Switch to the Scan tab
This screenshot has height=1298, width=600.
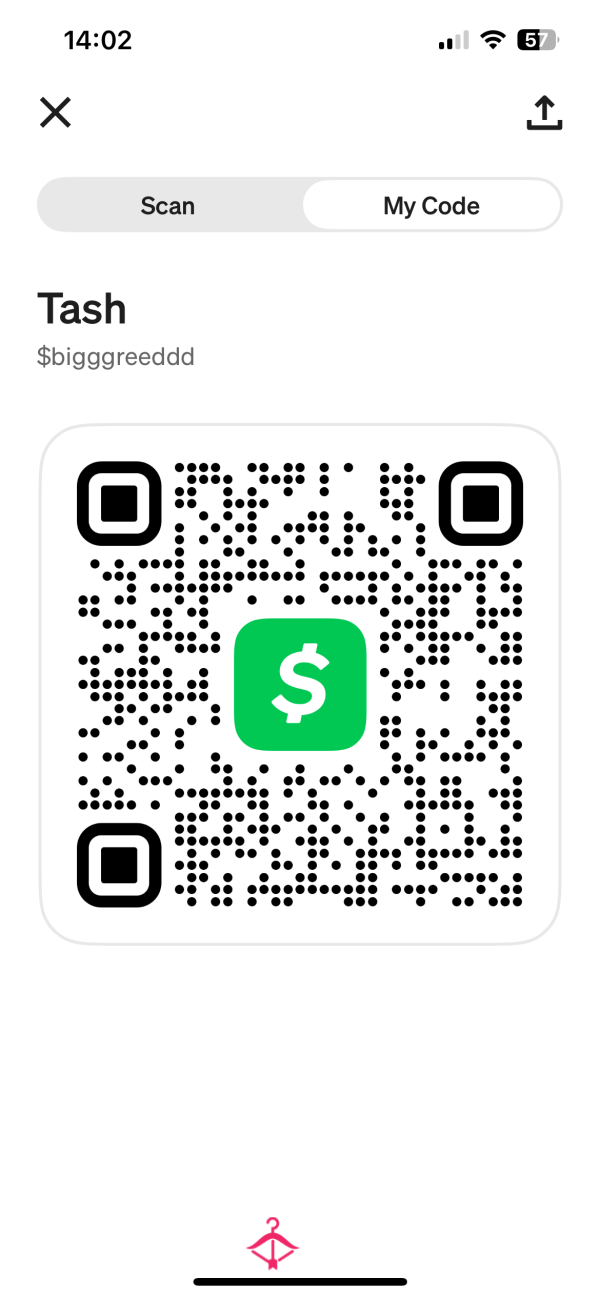tap(168, 206)
